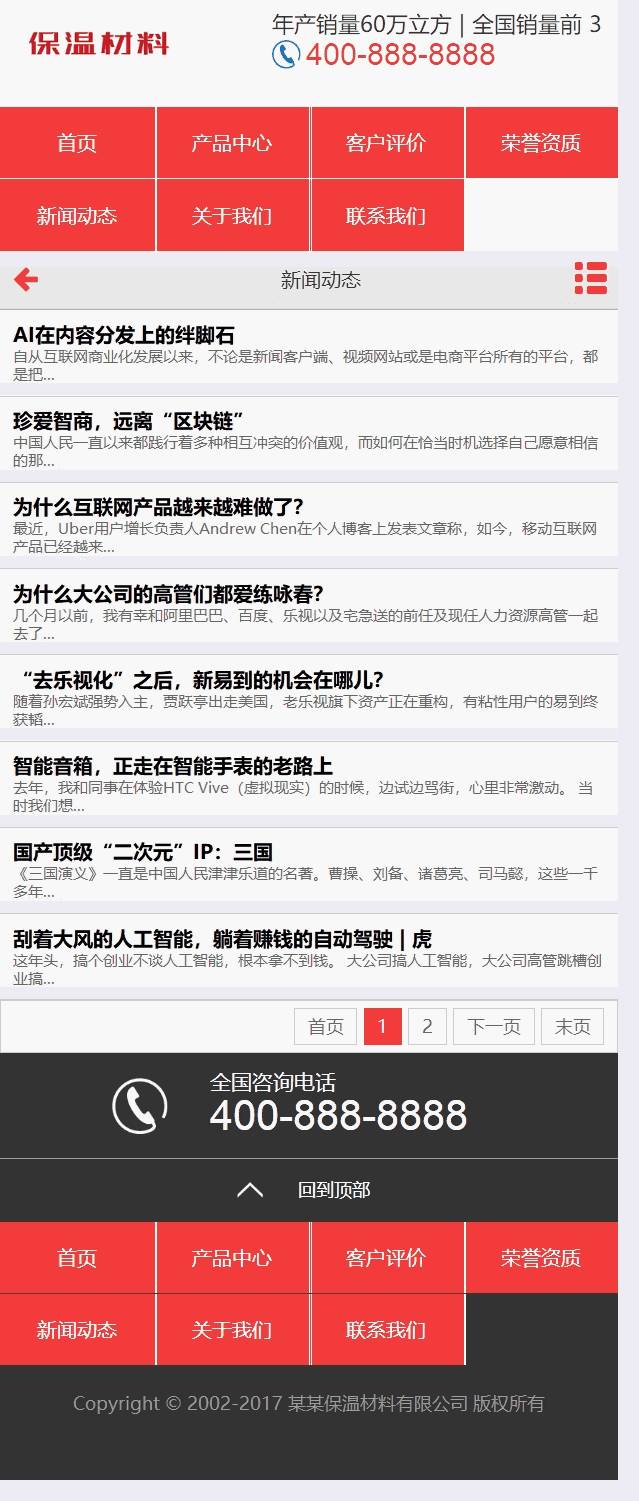Open 为什么互联网产品越来越难做了？
This screenshot has width=639, height=1501.
[x=158, y=506]
